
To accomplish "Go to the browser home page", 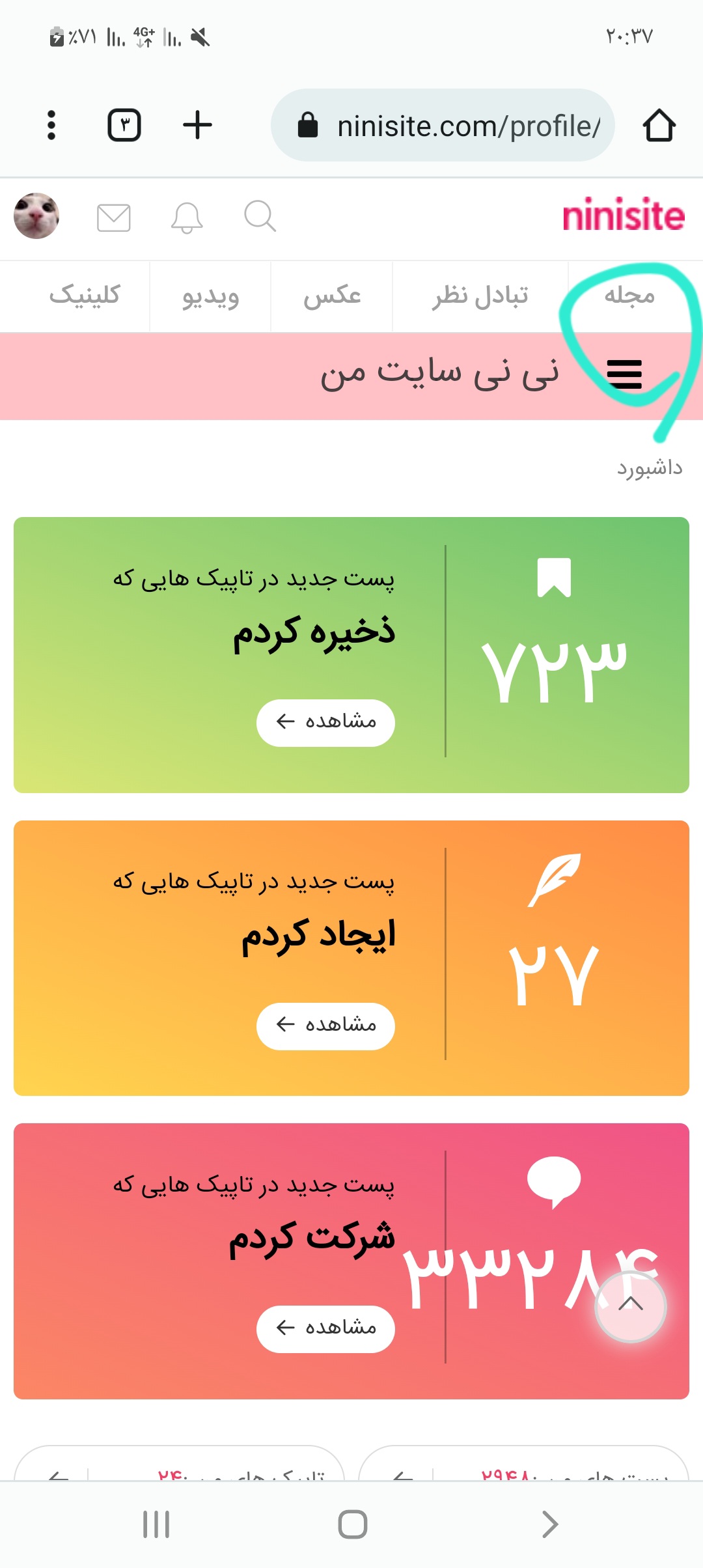I will pos(659,125).
